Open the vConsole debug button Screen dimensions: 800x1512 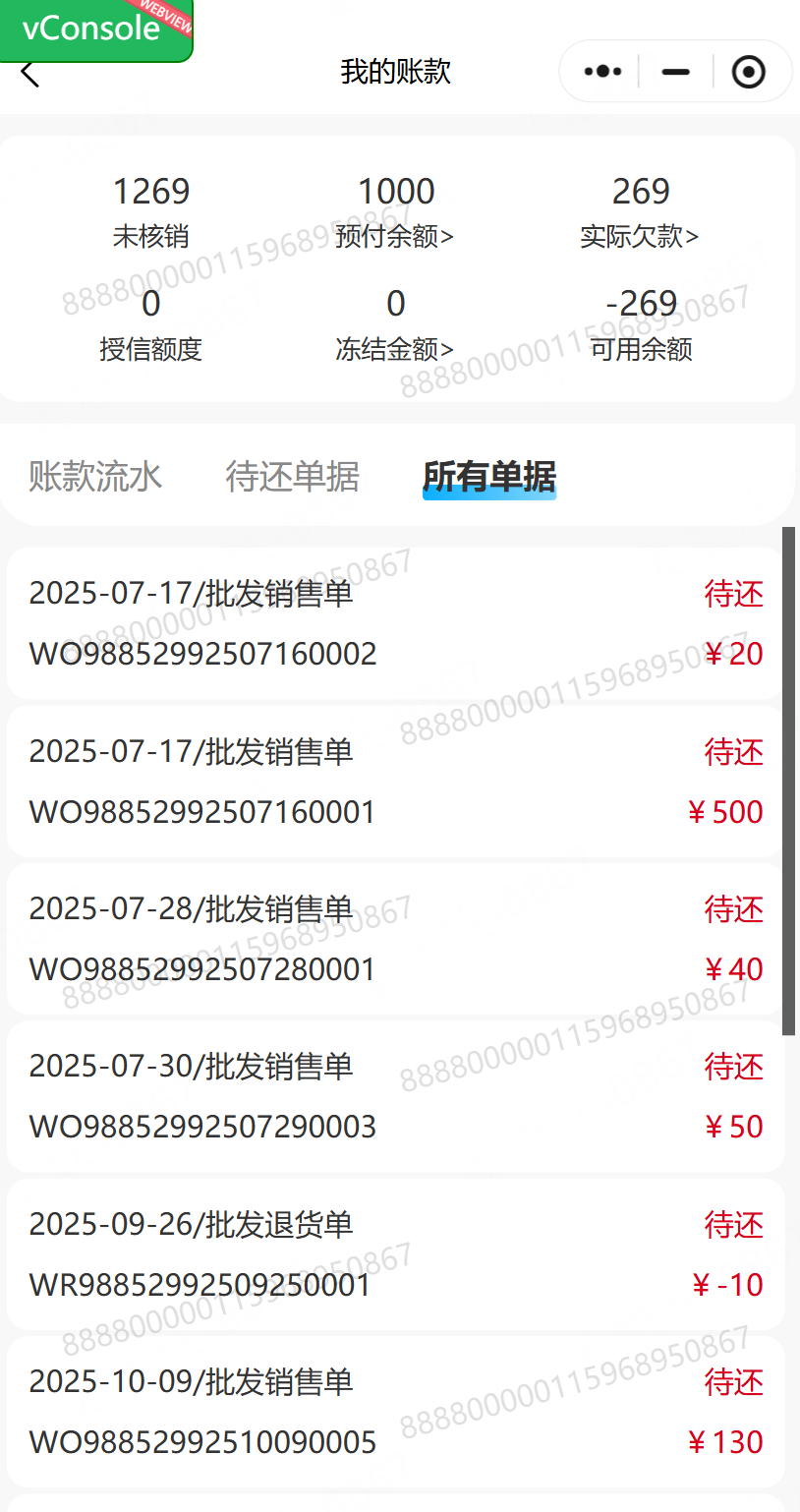[x=95, y=29]
